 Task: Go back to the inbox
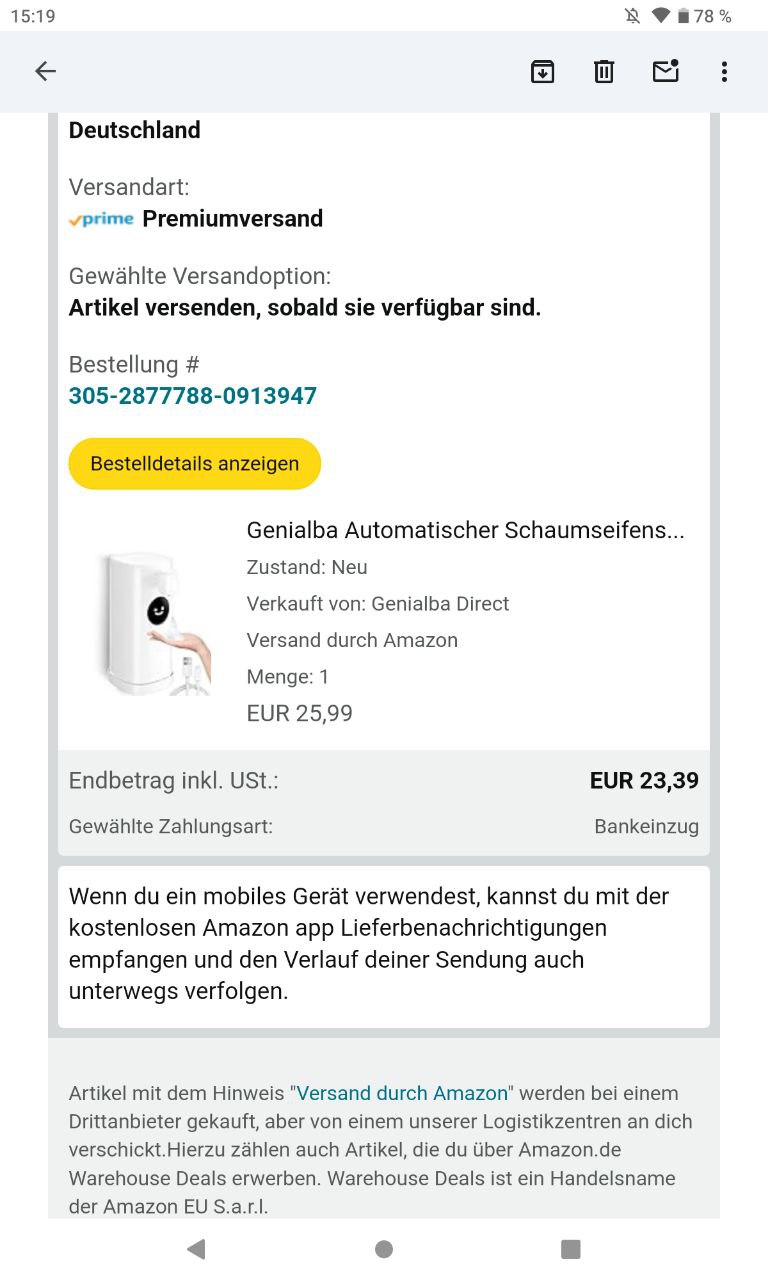click(x=45, y=71)
